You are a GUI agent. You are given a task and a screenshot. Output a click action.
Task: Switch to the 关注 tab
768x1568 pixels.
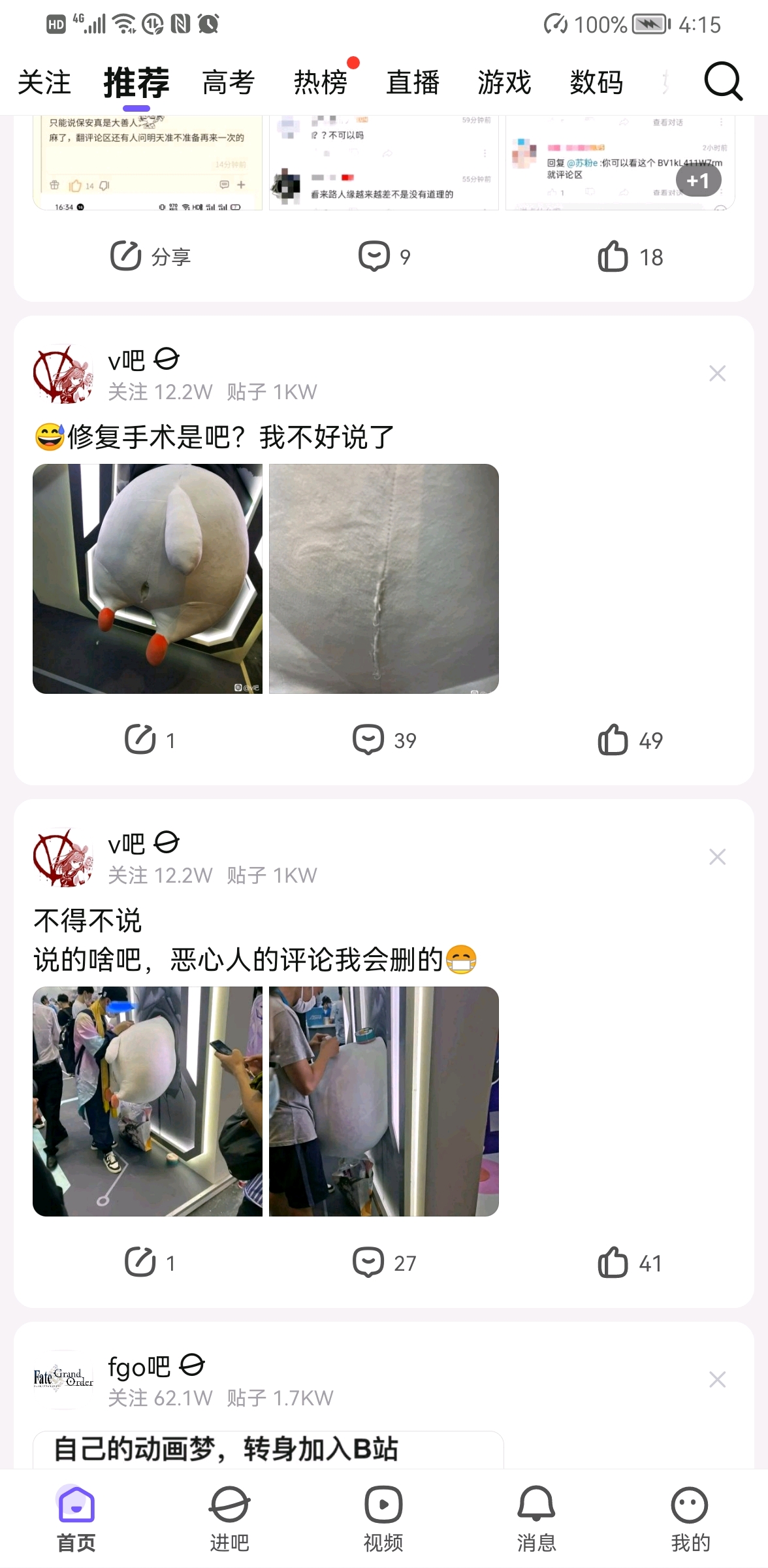pyautogui.click(x=44, y=83)
